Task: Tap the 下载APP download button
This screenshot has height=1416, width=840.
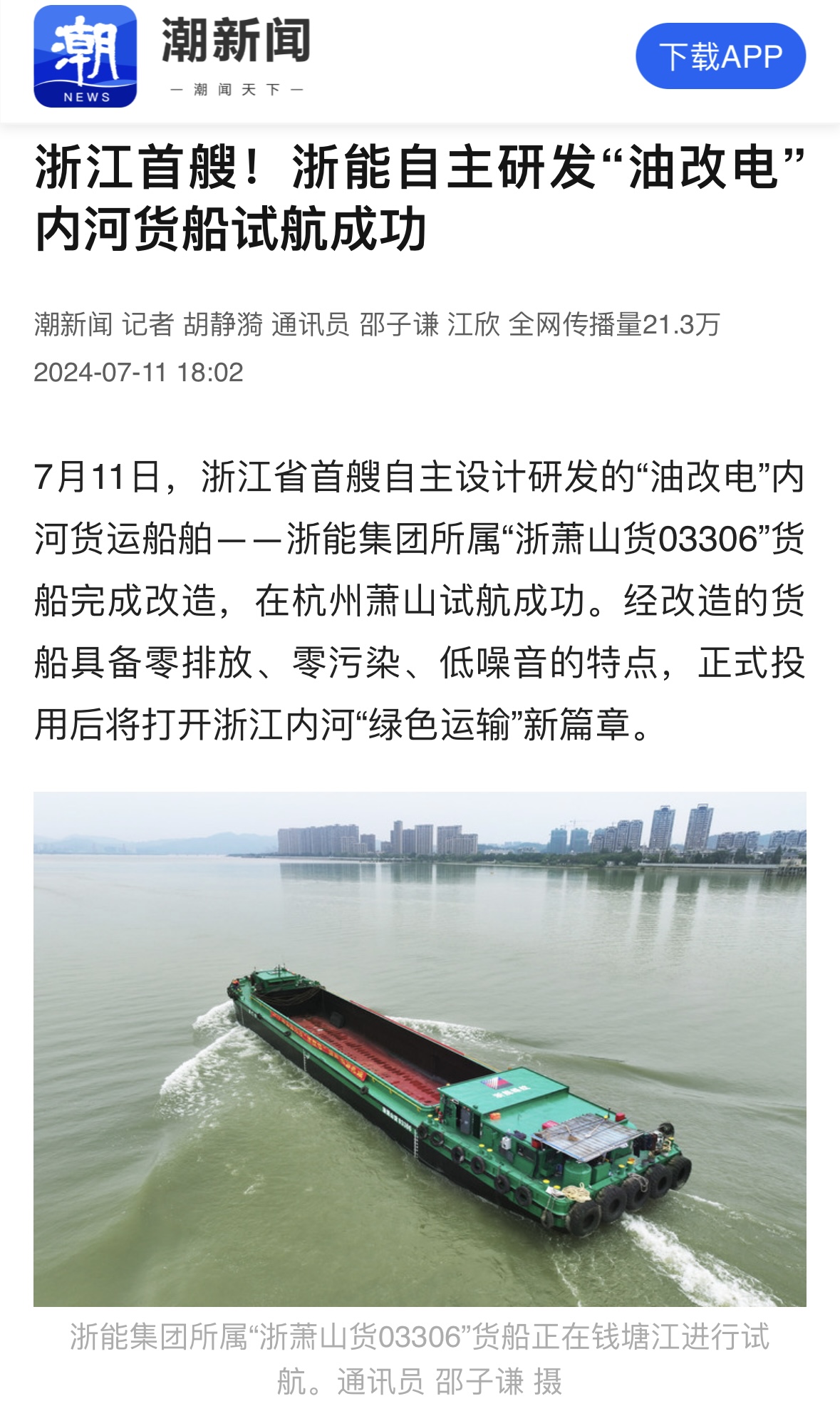Action: 720,56
